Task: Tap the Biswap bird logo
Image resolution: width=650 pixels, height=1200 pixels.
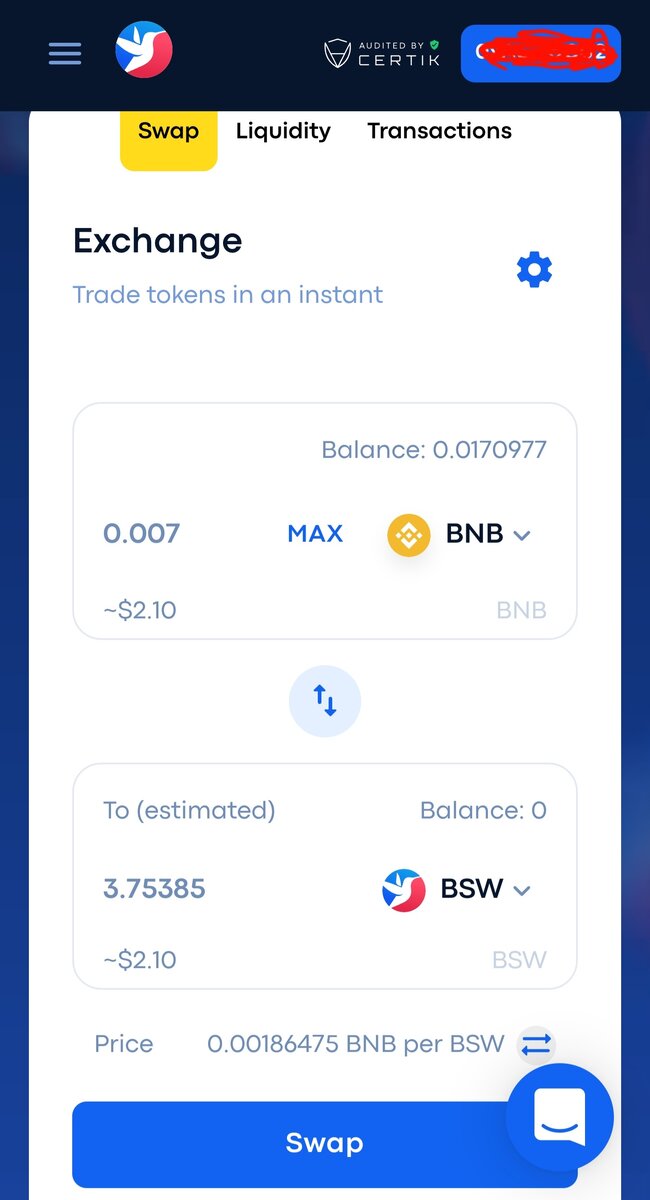Action: click(x=144, y=50)
